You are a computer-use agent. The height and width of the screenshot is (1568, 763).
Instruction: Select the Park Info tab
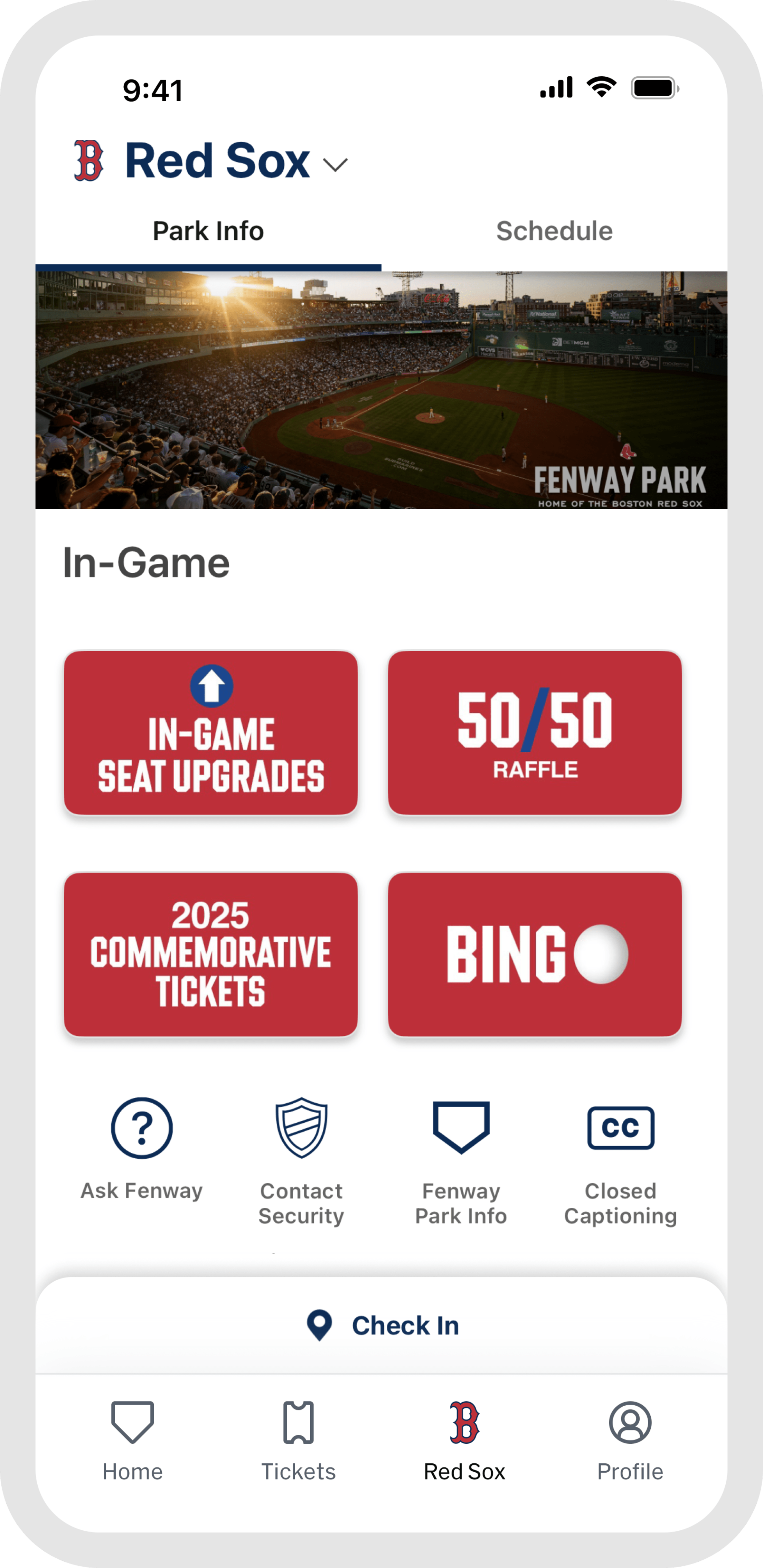tap(208, 231)
